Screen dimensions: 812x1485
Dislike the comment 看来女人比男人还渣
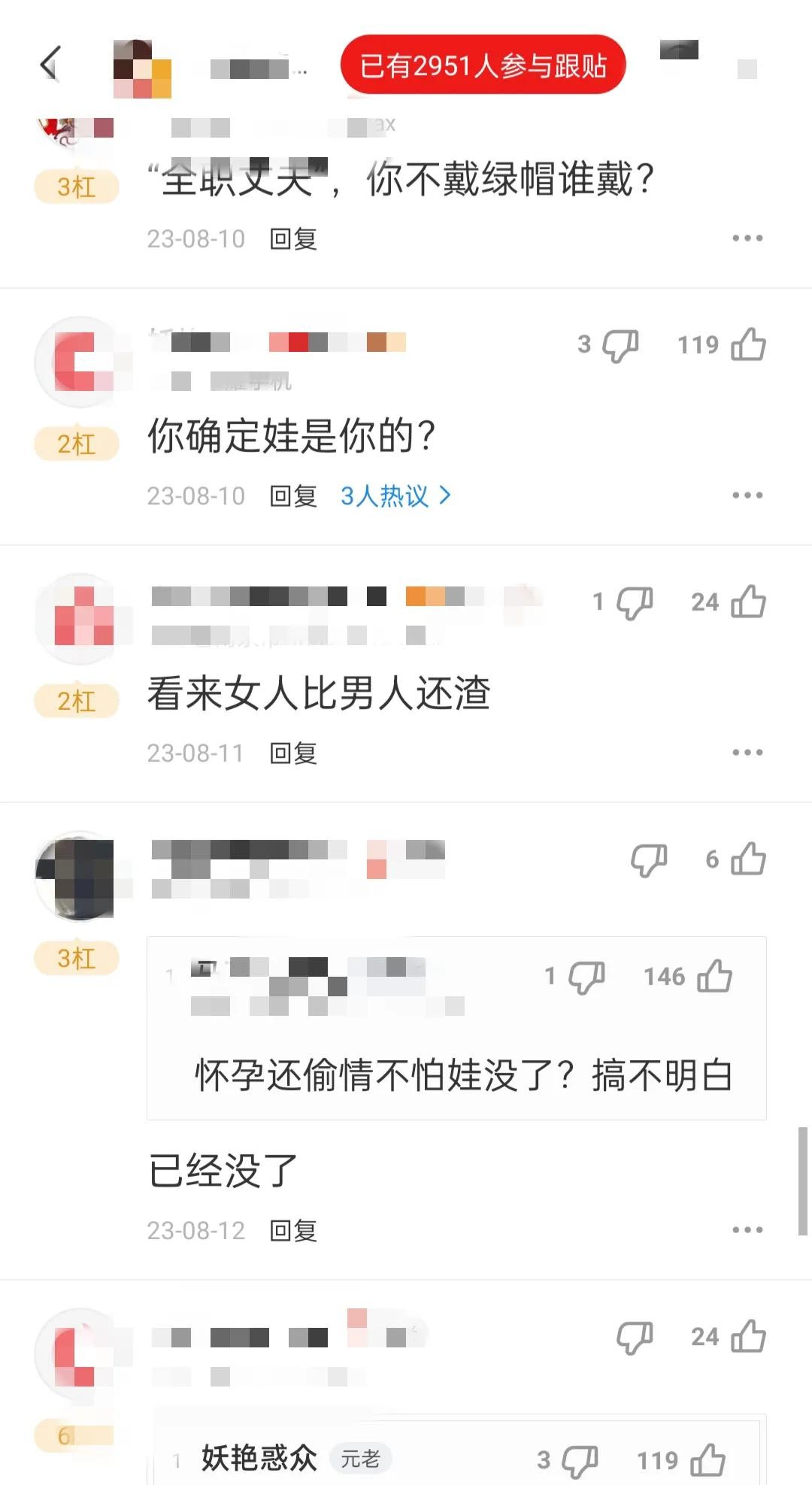point(635,602)
